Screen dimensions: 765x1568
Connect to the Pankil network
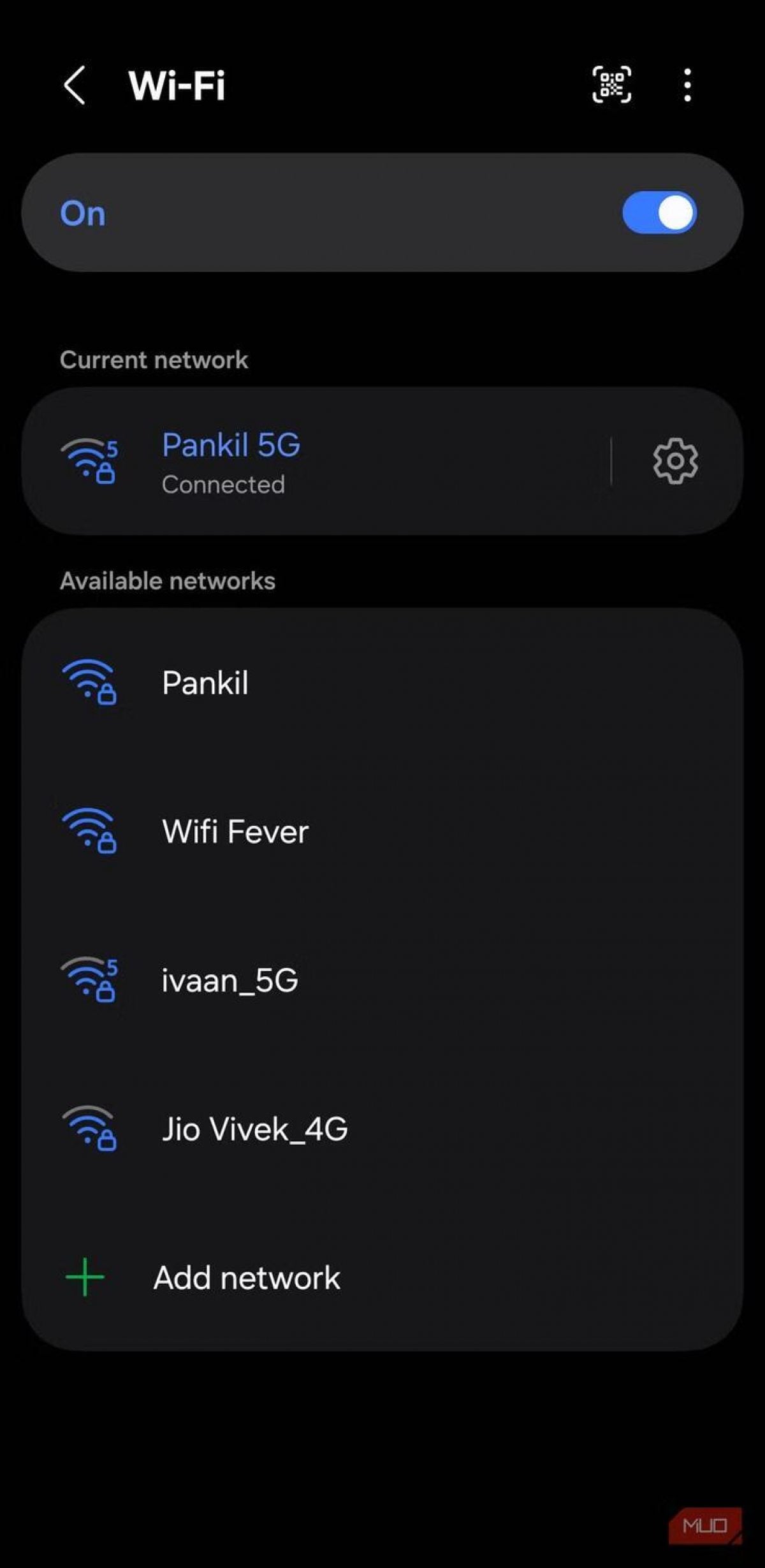[x=205, y=683]
